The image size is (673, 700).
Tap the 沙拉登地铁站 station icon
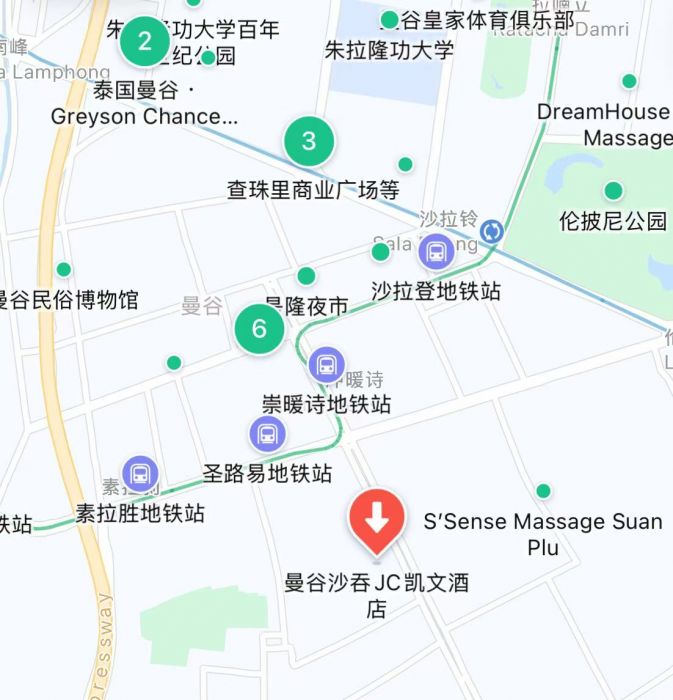436,252
